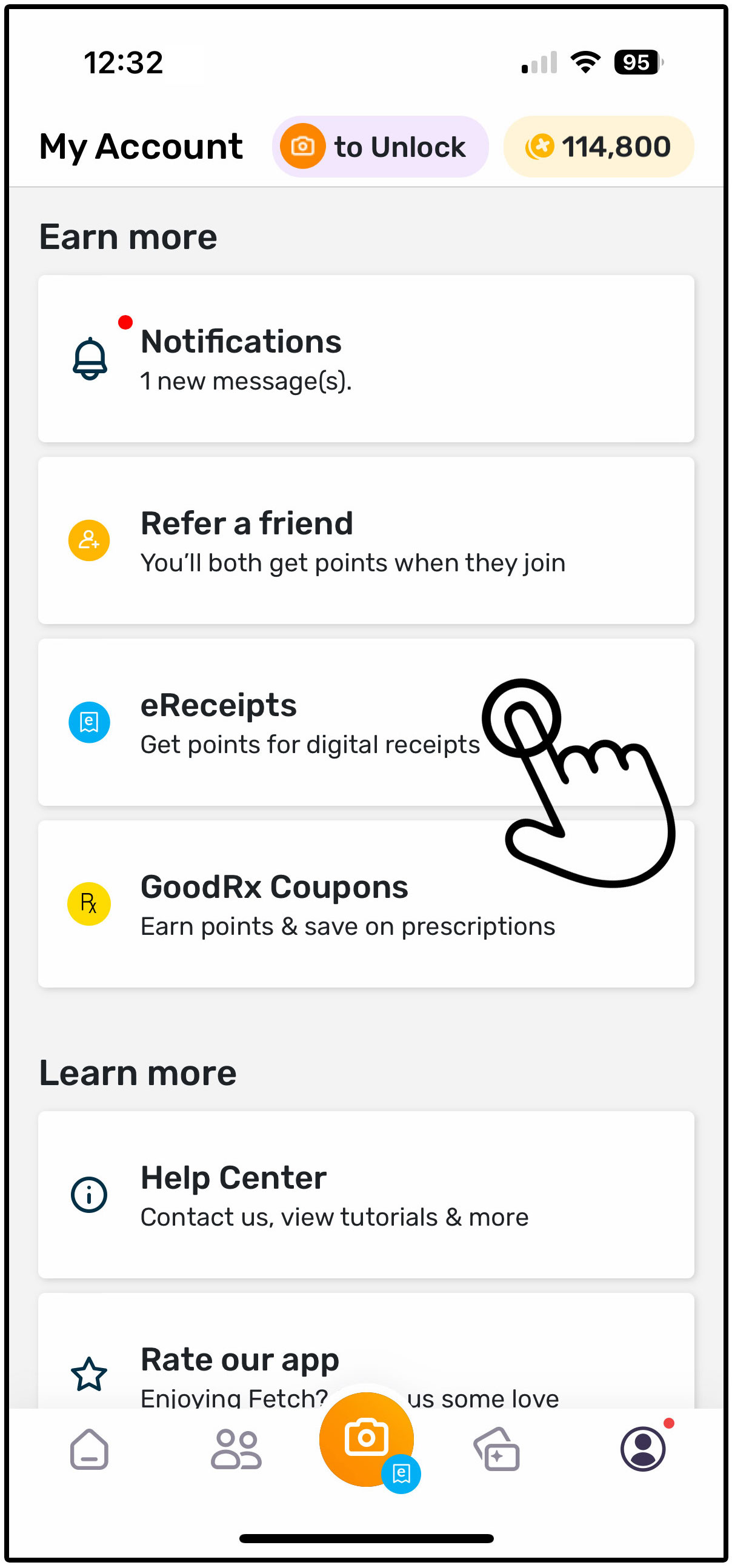Screen dimensions: 732x1568
Task: Go to the home tab
Action: pos(89,1449)
